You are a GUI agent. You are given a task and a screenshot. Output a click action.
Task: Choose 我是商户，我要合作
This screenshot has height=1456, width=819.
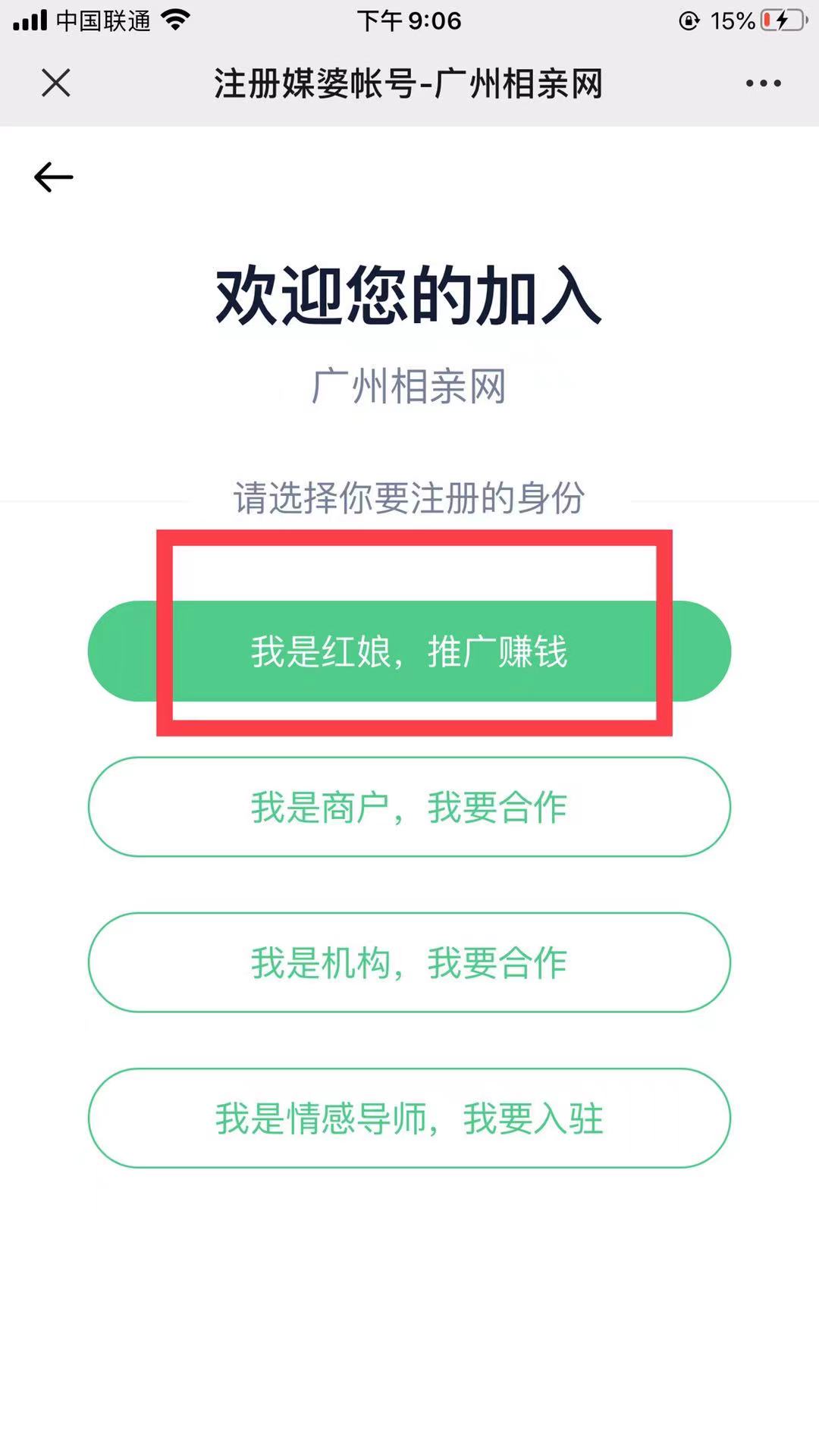click(409, 807)
